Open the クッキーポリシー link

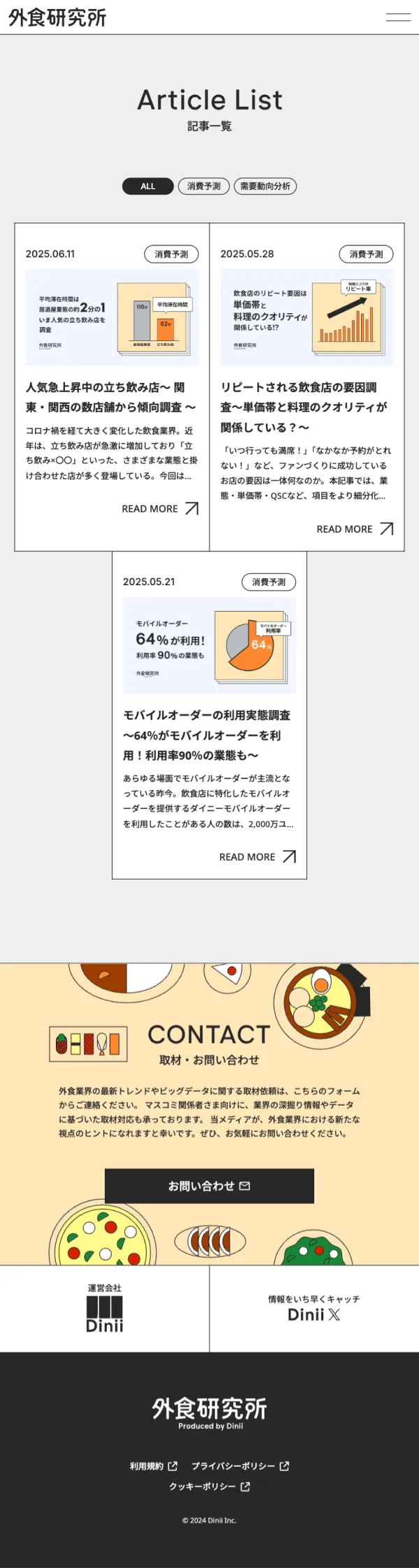[x=209, y=1486]
